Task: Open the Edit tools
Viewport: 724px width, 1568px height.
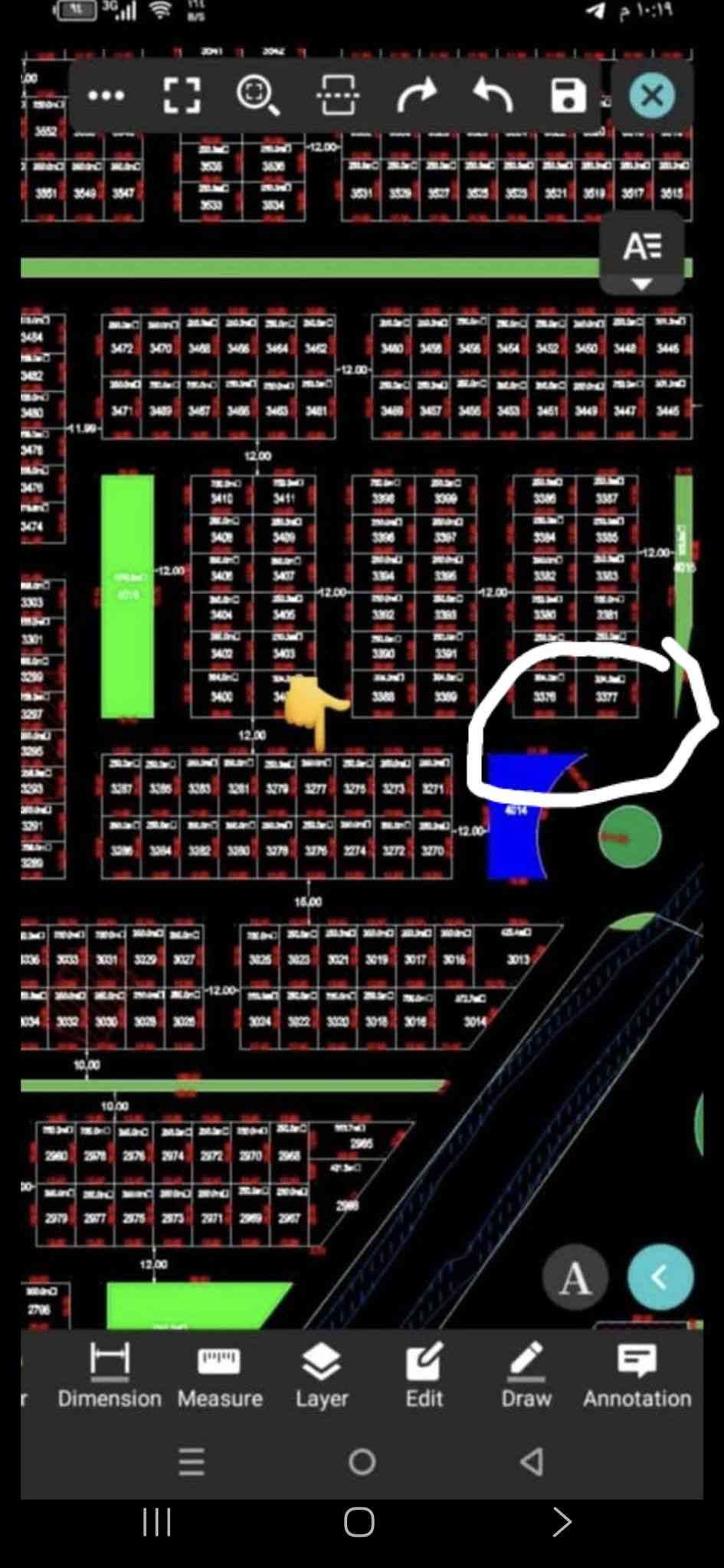Action: (x=424, y=1376)
